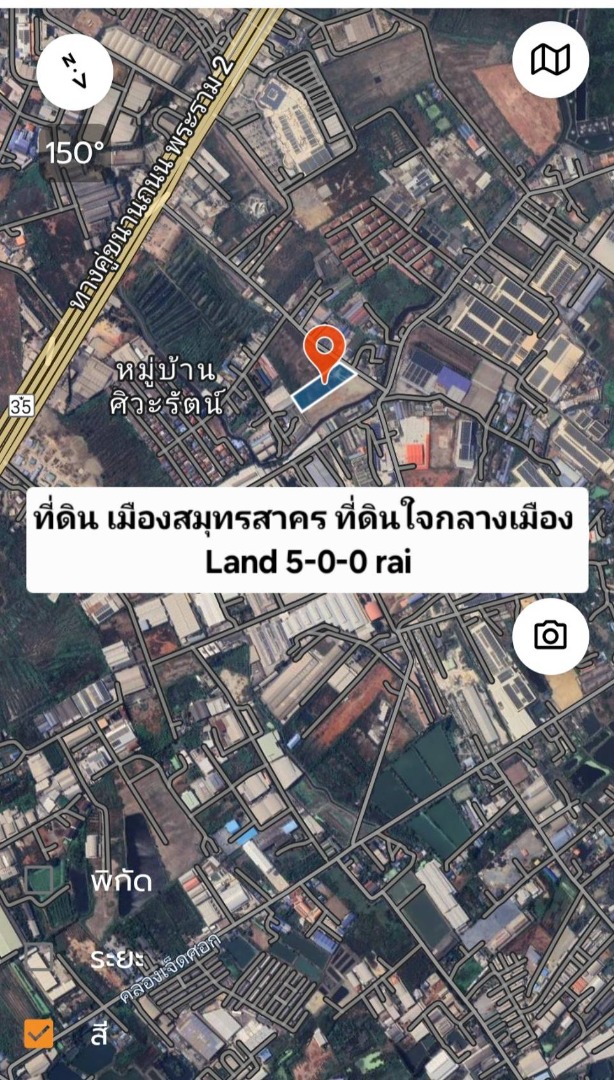Uncheck the สี (color) checkbox
Image resolution: width=614 pixels, height=1080 pixels.
pos(39,1033)
